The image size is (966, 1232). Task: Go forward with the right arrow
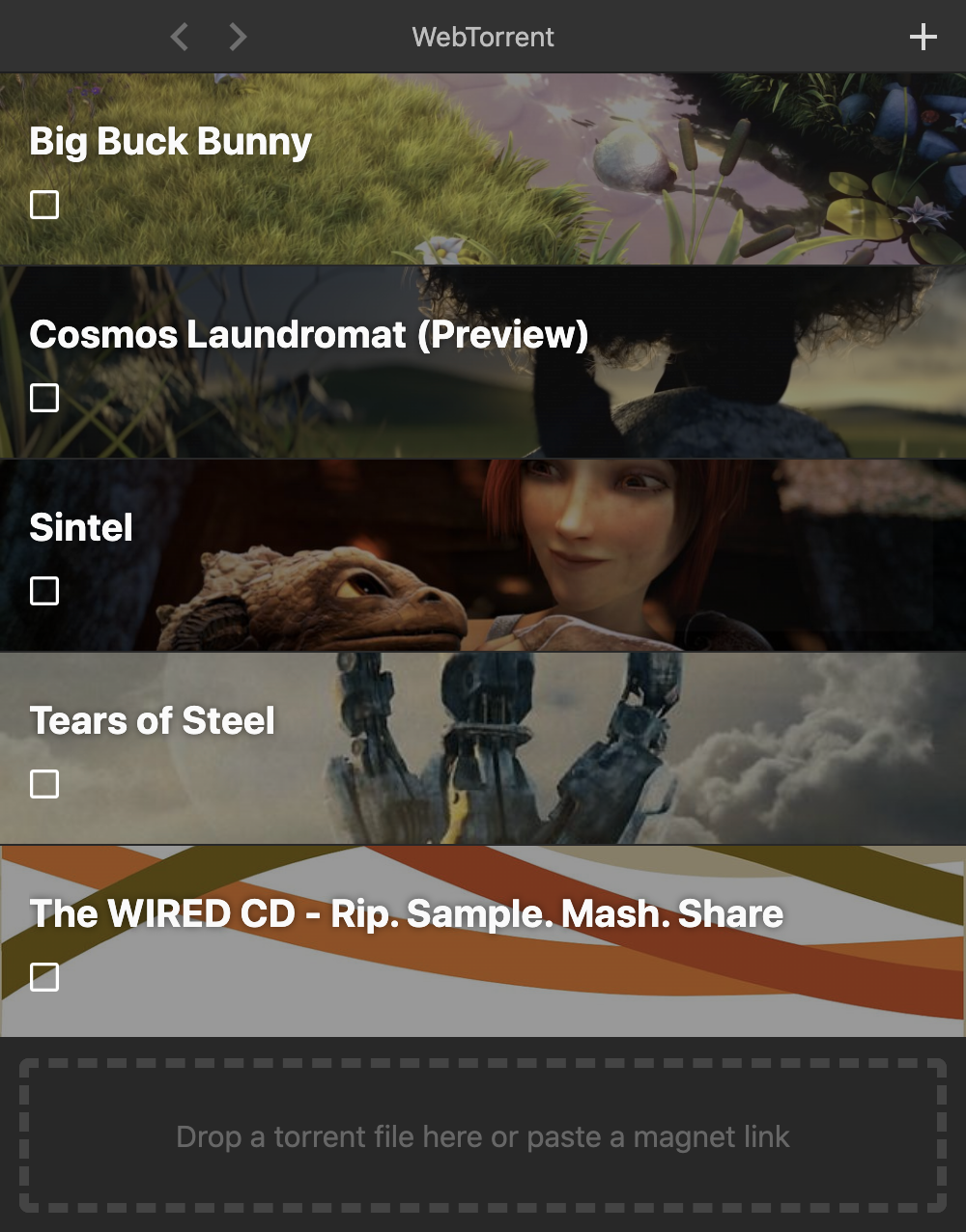(x=238, y=37)
